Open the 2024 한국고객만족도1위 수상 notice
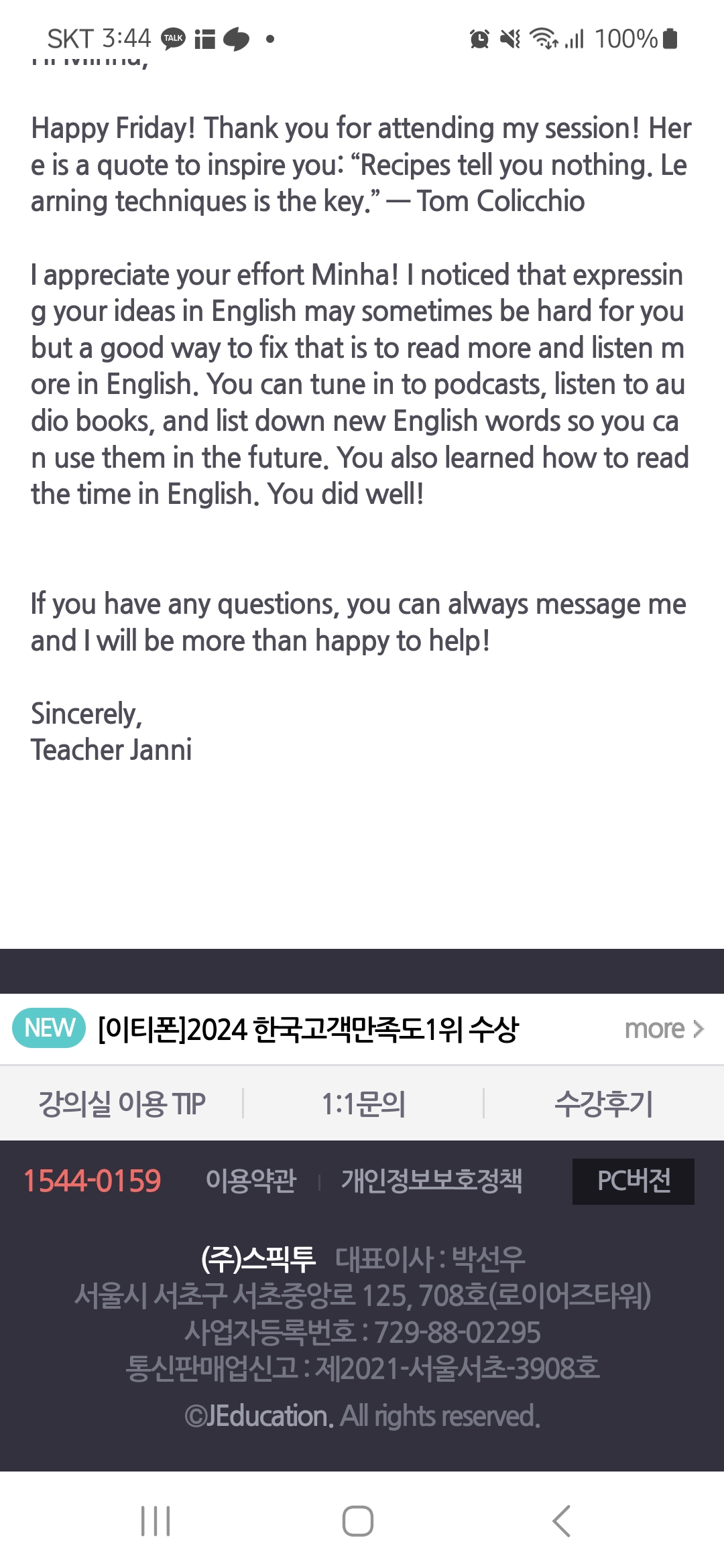 (308, 1029)
